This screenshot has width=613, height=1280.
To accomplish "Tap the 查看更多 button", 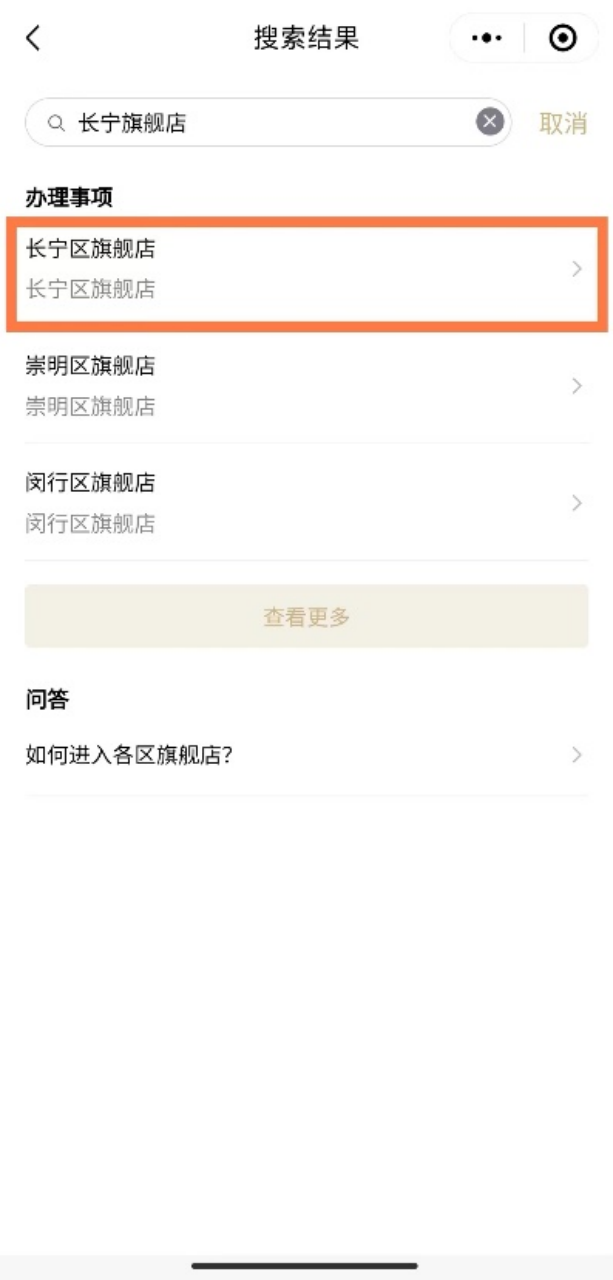I will tap(307, 616).
